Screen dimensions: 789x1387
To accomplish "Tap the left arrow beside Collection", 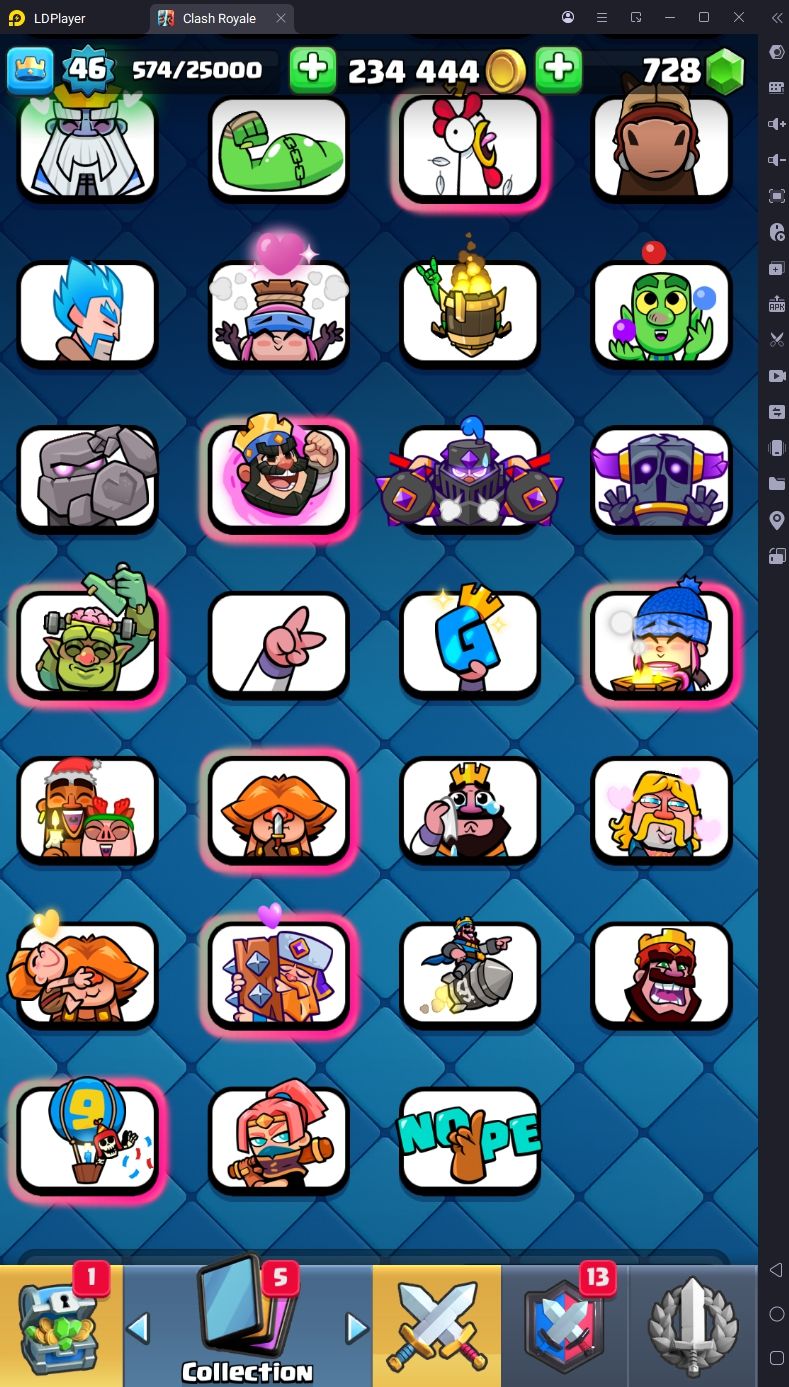I will click(x=138, y=1328).
